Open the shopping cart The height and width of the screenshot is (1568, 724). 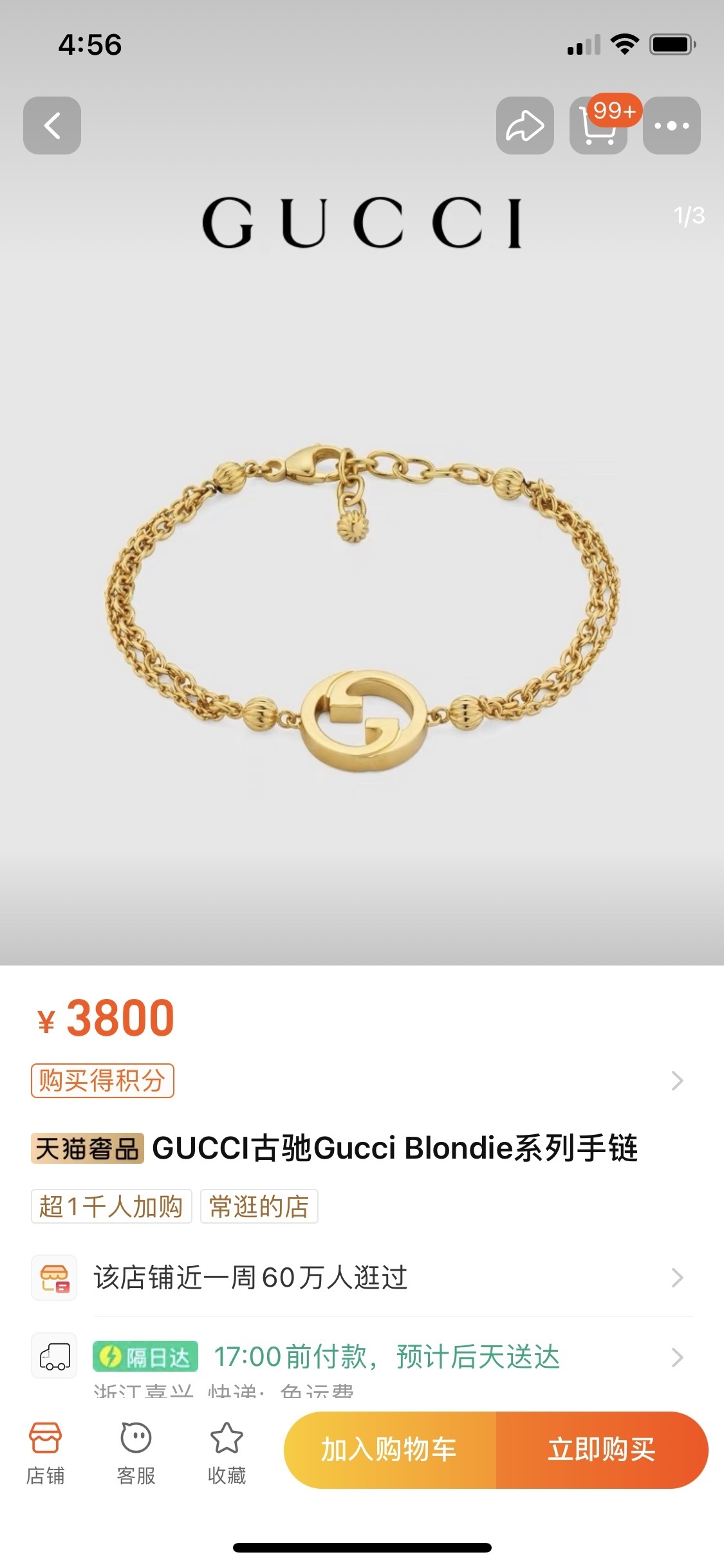[599, 126]
